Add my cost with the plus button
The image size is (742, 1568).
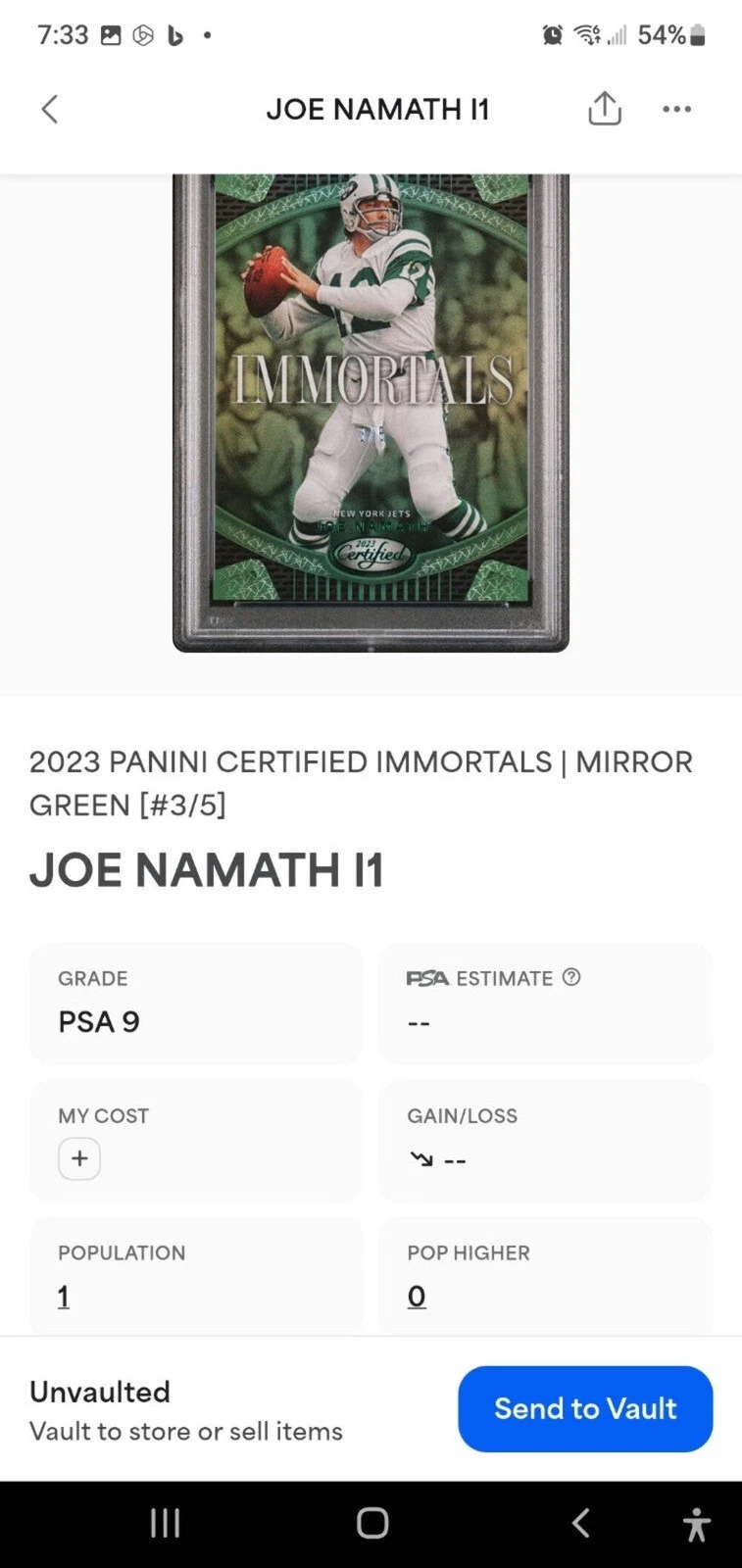click(79, 1158)
